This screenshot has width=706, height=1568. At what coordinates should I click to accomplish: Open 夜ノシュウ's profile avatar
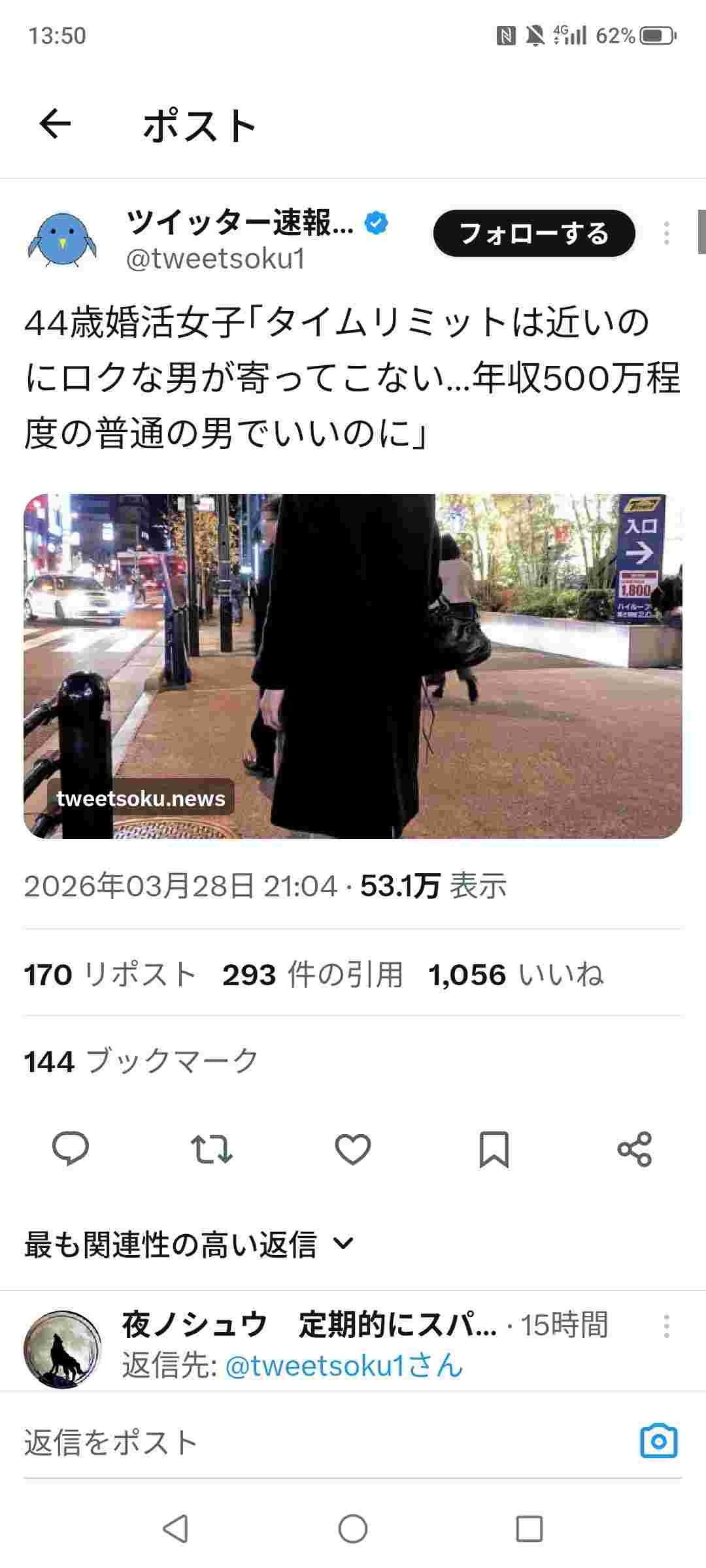coord(62,1348)
